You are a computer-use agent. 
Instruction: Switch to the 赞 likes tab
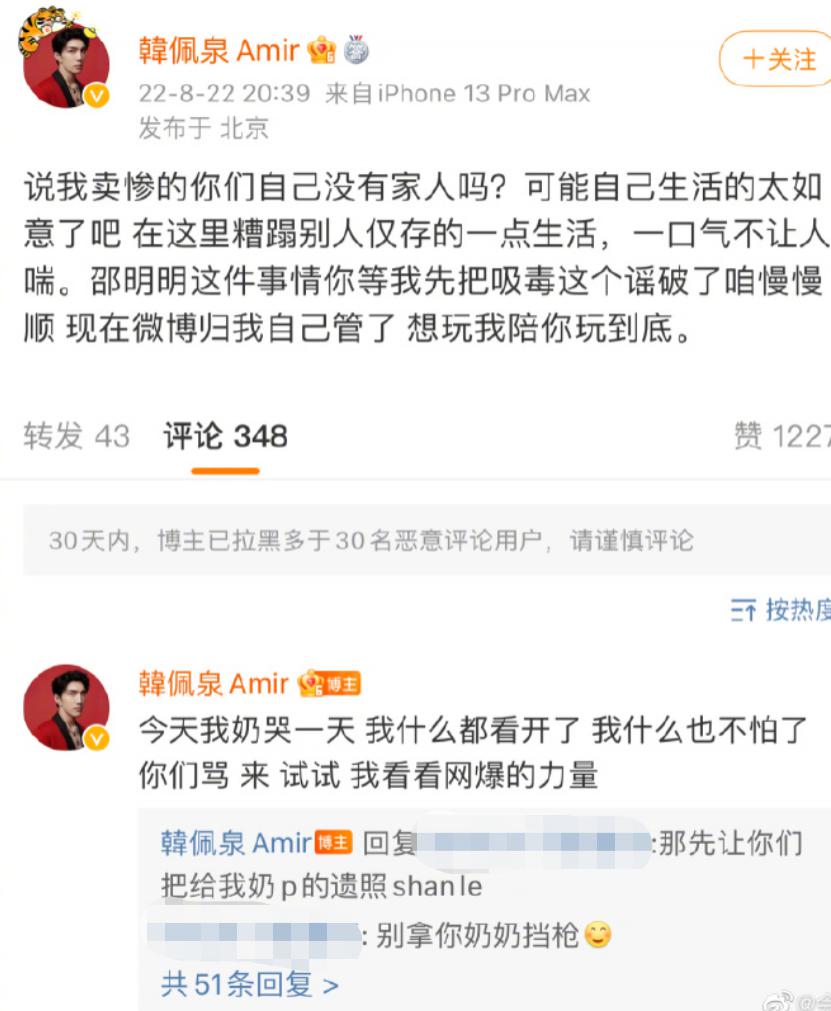[x=781, y=436]
